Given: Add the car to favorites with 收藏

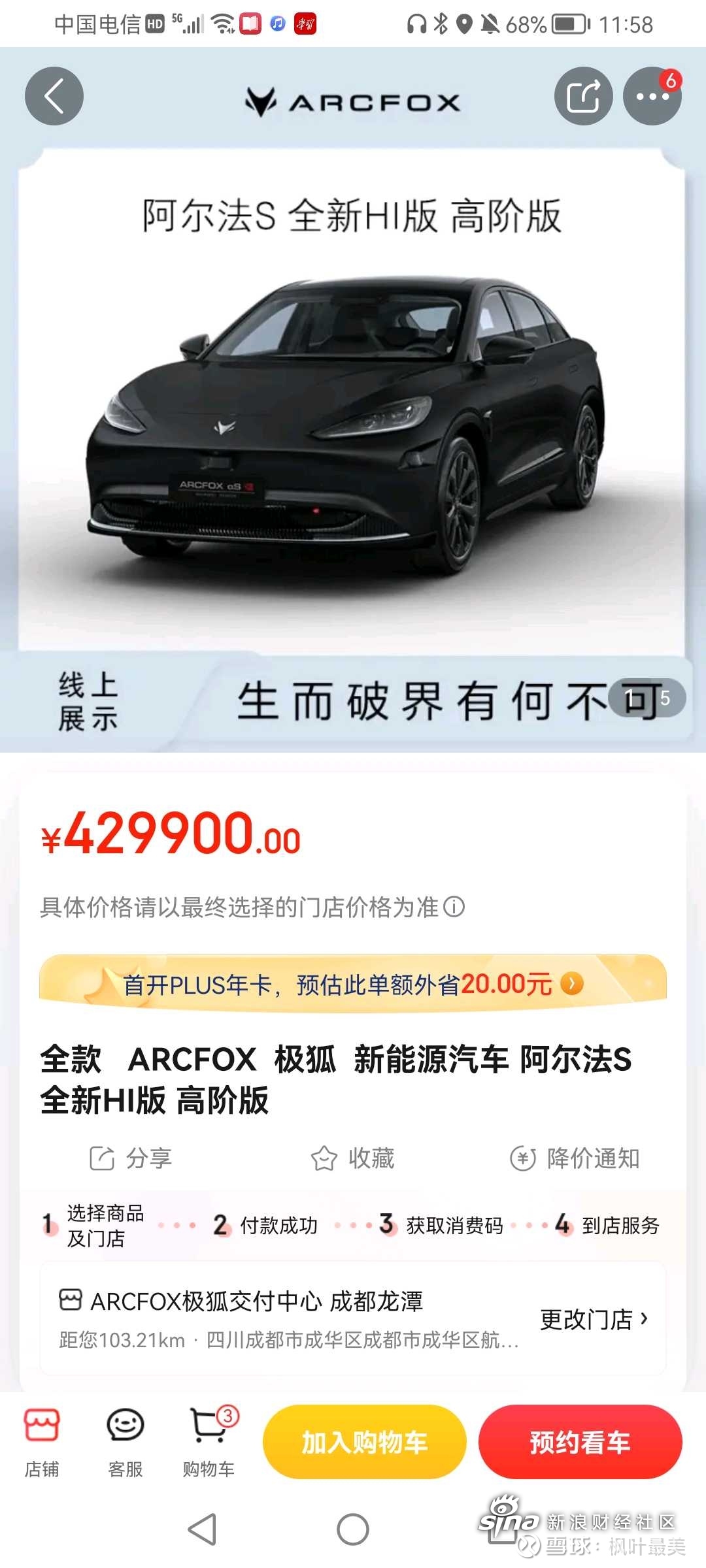Looking at the screenshot, I should (x=353, y=1158).
